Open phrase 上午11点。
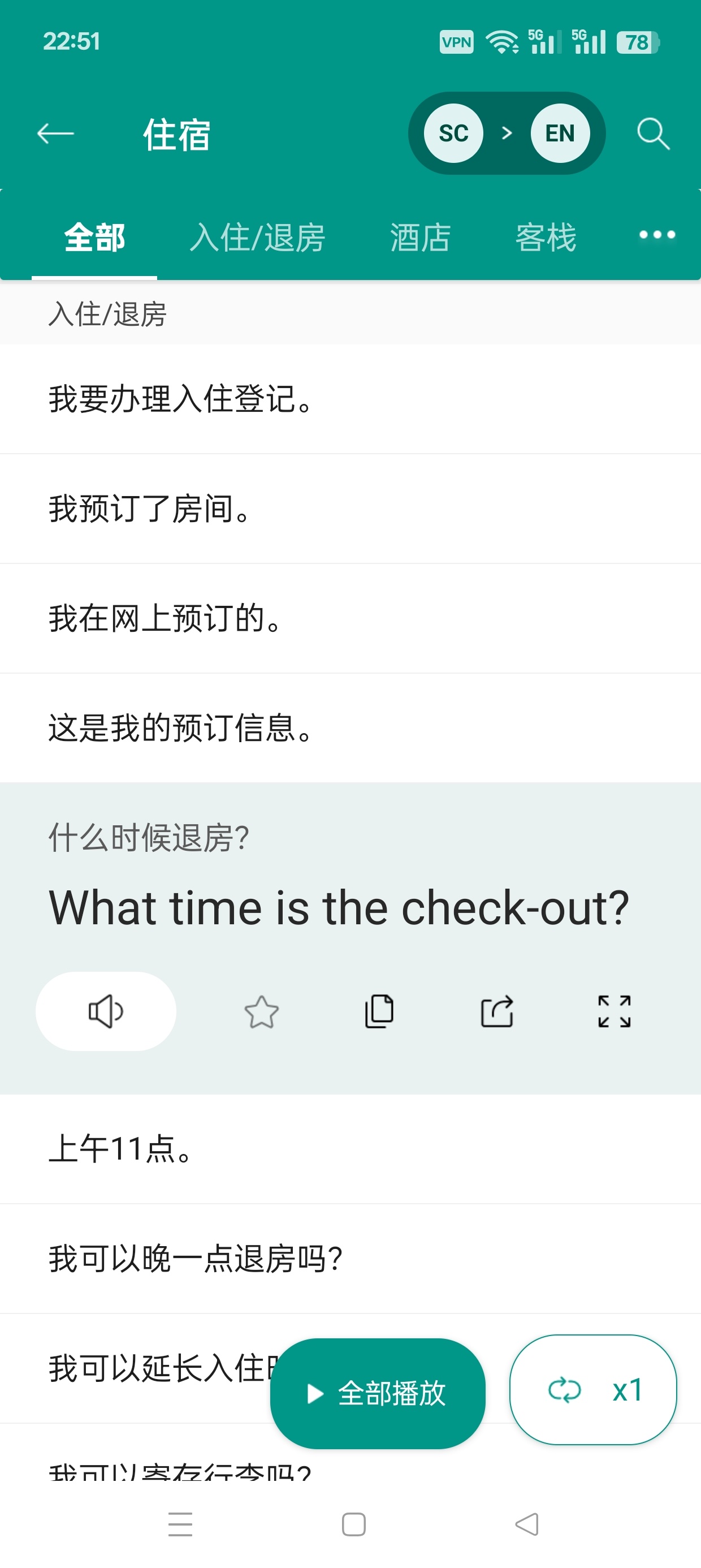 (350, 1149)
